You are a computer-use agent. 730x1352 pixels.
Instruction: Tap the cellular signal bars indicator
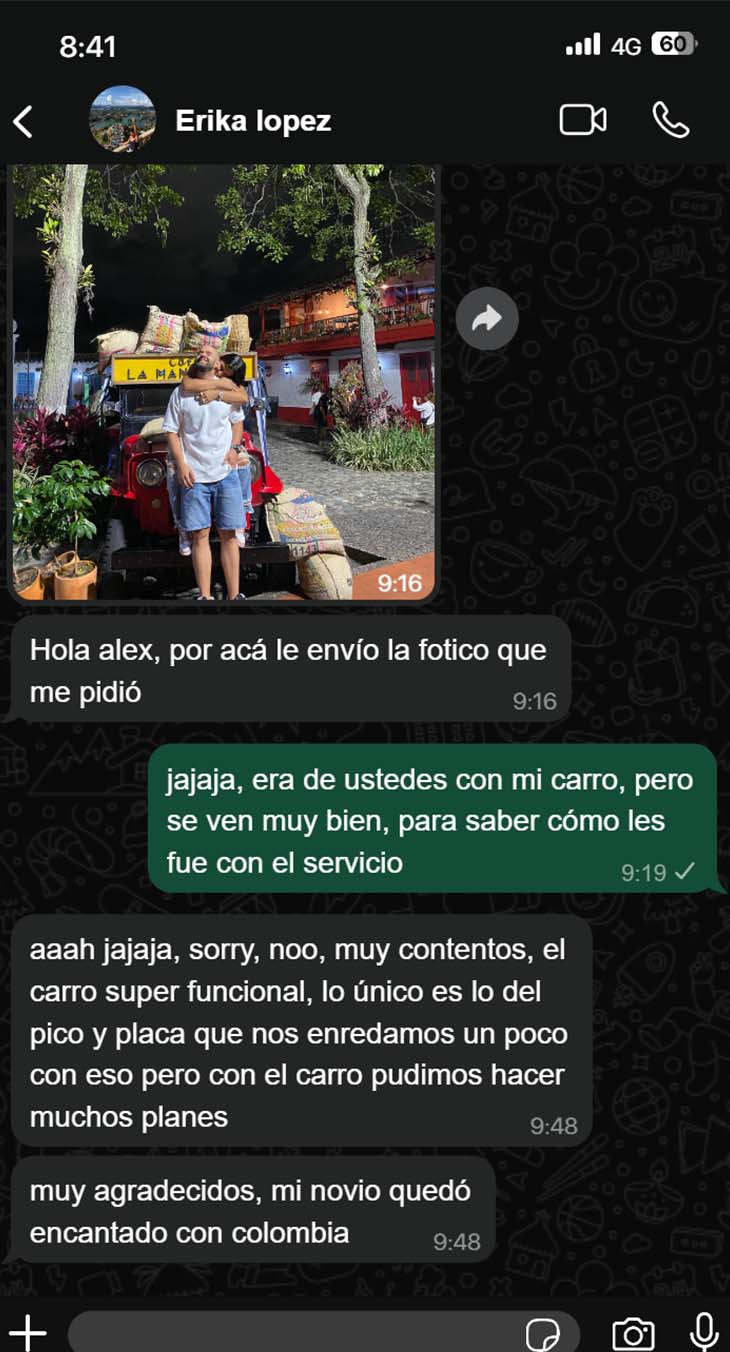click(x=581, y=45)
